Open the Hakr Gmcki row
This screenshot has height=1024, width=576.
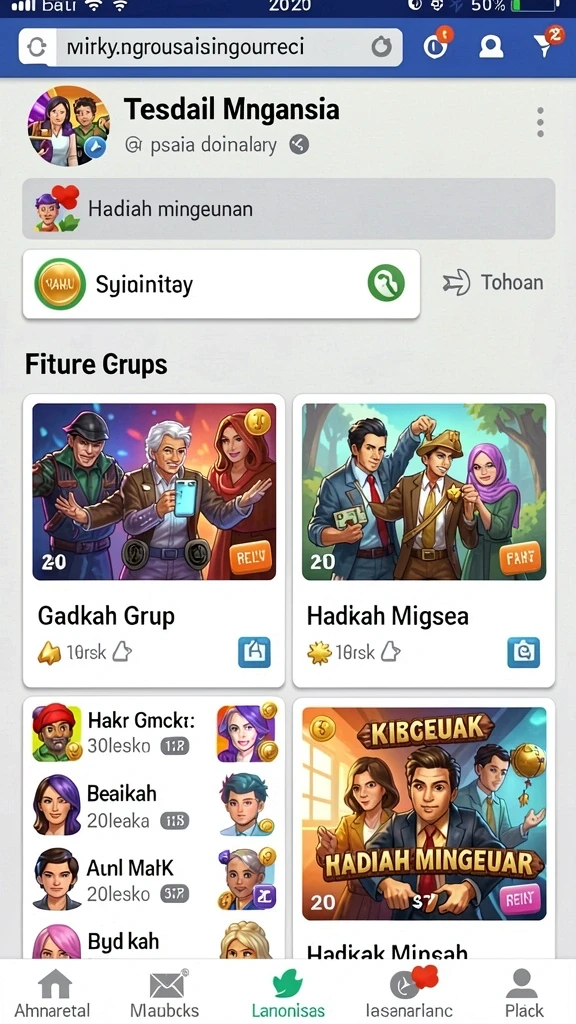tap(154, 733)
